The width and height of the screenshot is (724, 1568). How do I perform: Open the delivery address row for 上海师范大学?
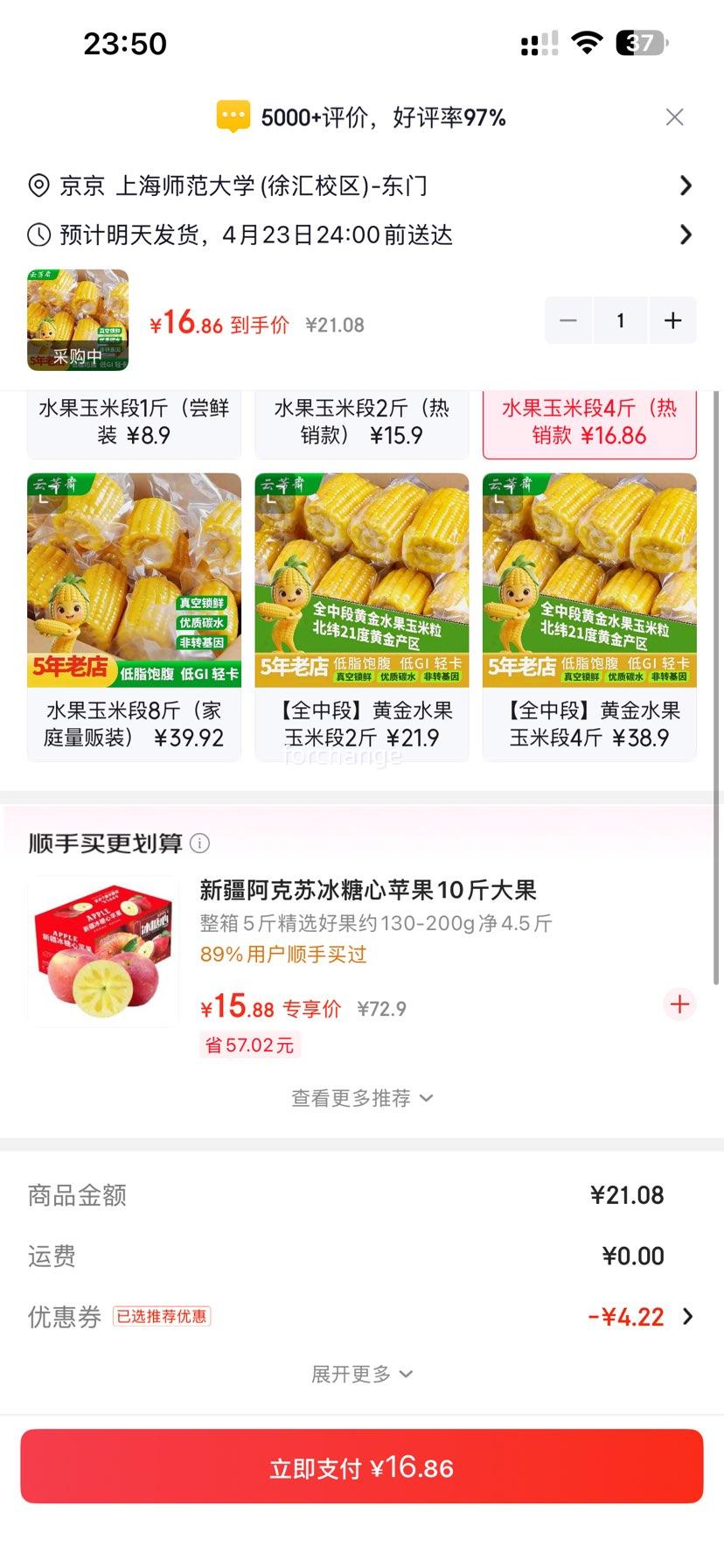click(360, 185)
